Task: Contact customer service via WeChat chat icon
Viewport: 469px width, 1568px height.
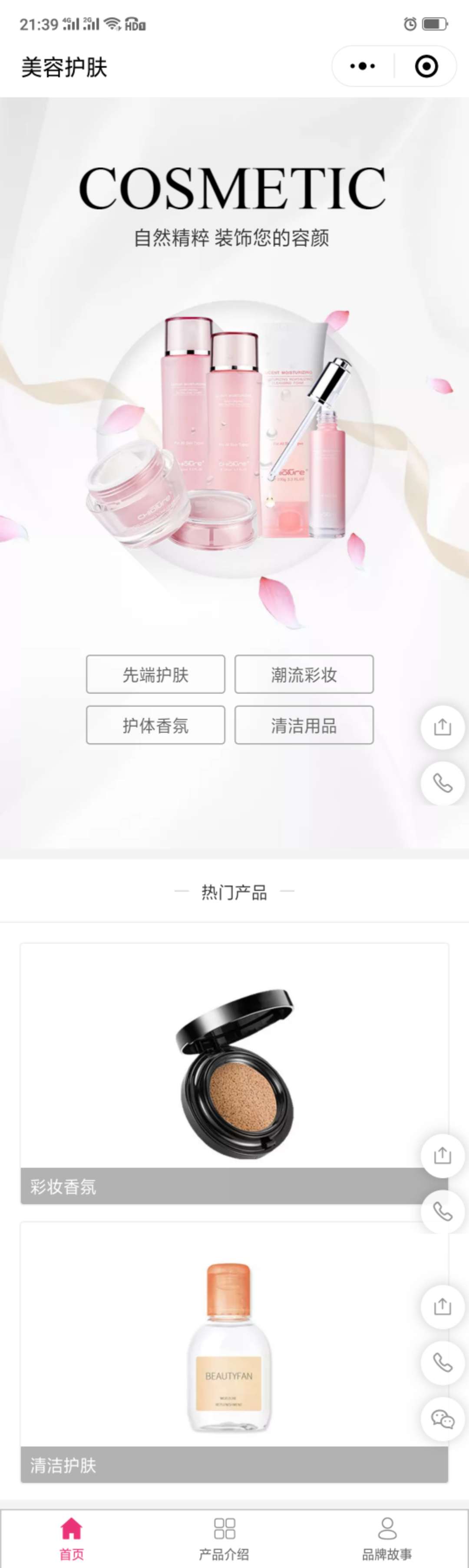Action: click(443, 1420)
